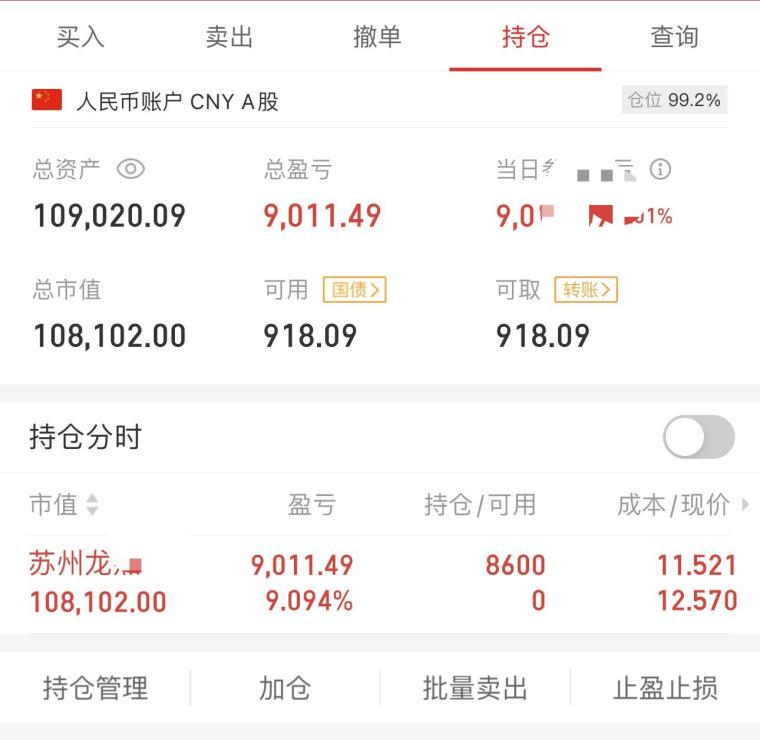Expand more columns after 成本/现价
The height and width of the screenshot is (740, 760).
coord(744,505)
